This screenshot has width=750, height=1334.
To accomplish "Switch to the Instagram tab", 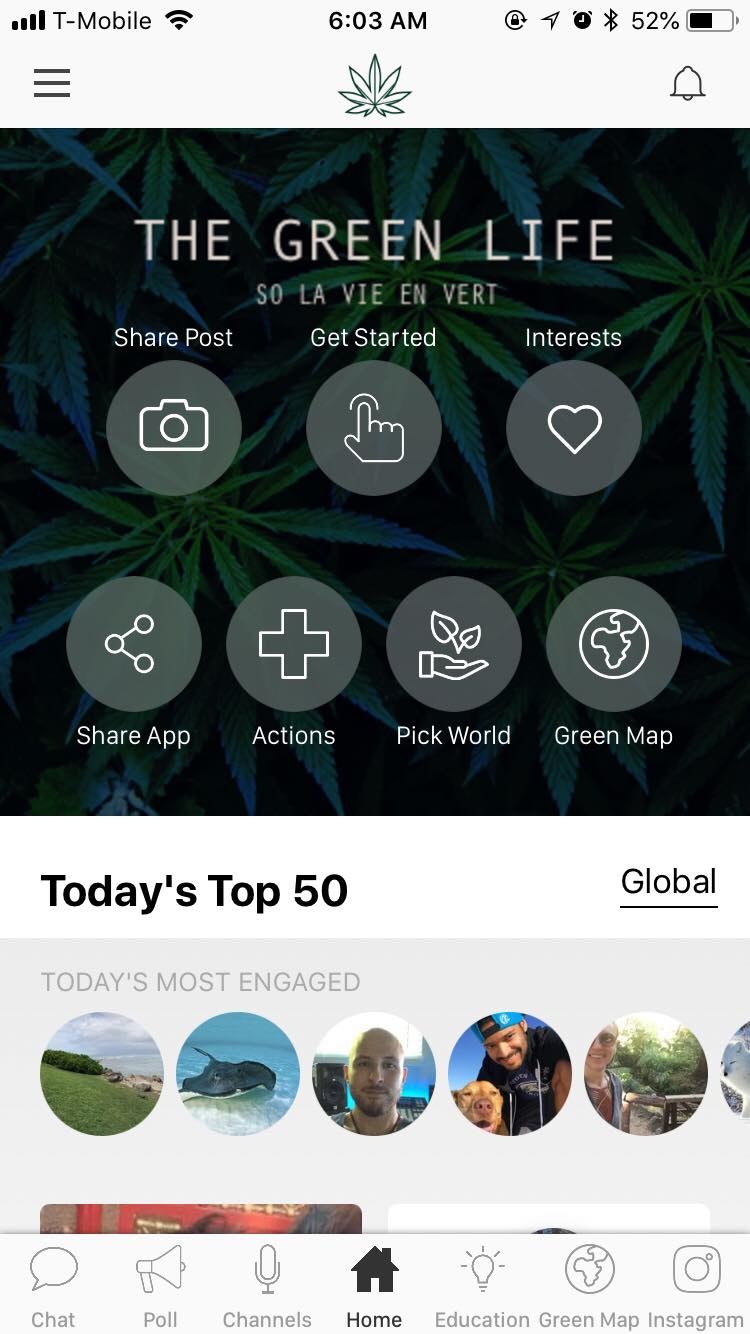I will tap(696, 1271).
